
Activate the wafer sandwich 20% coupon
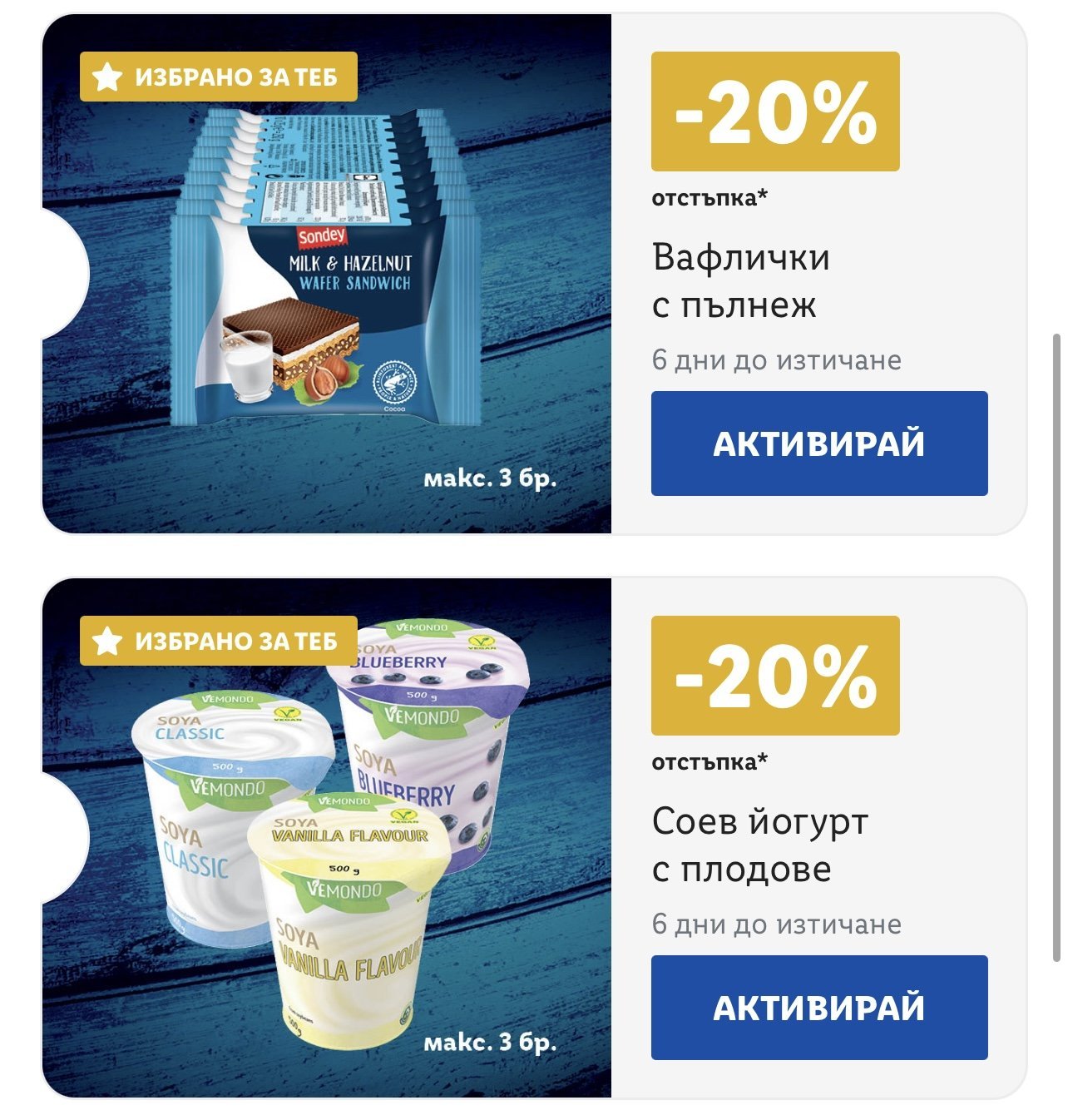point(818,444)
